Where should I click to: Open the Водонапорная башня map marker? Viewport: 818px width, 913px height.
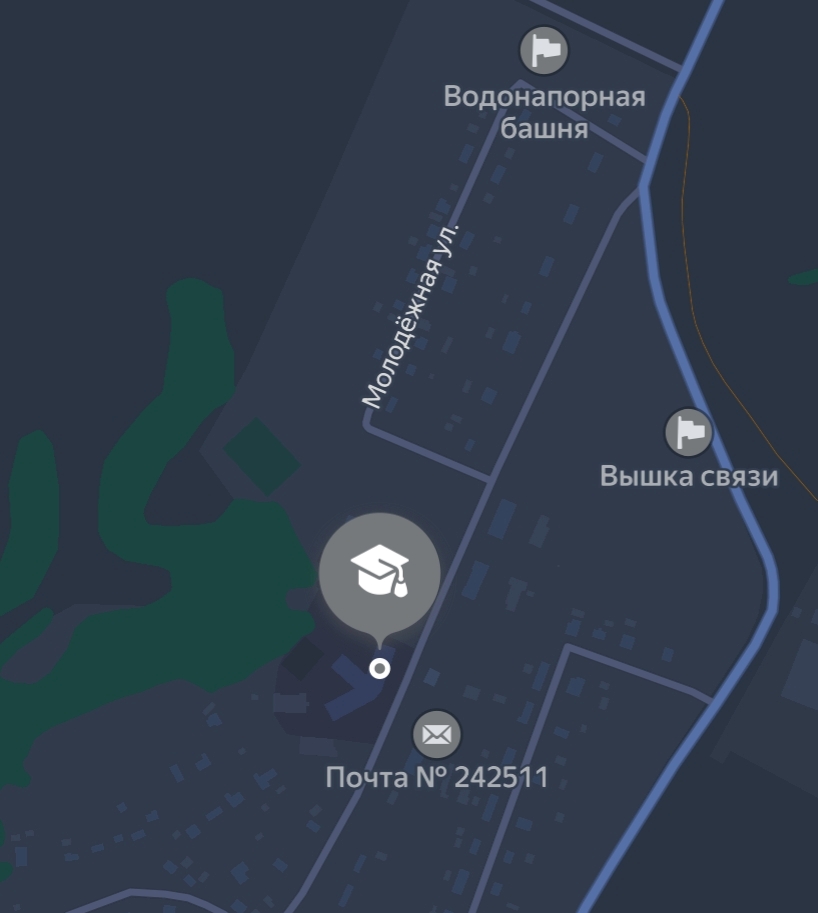pos(544,51)
